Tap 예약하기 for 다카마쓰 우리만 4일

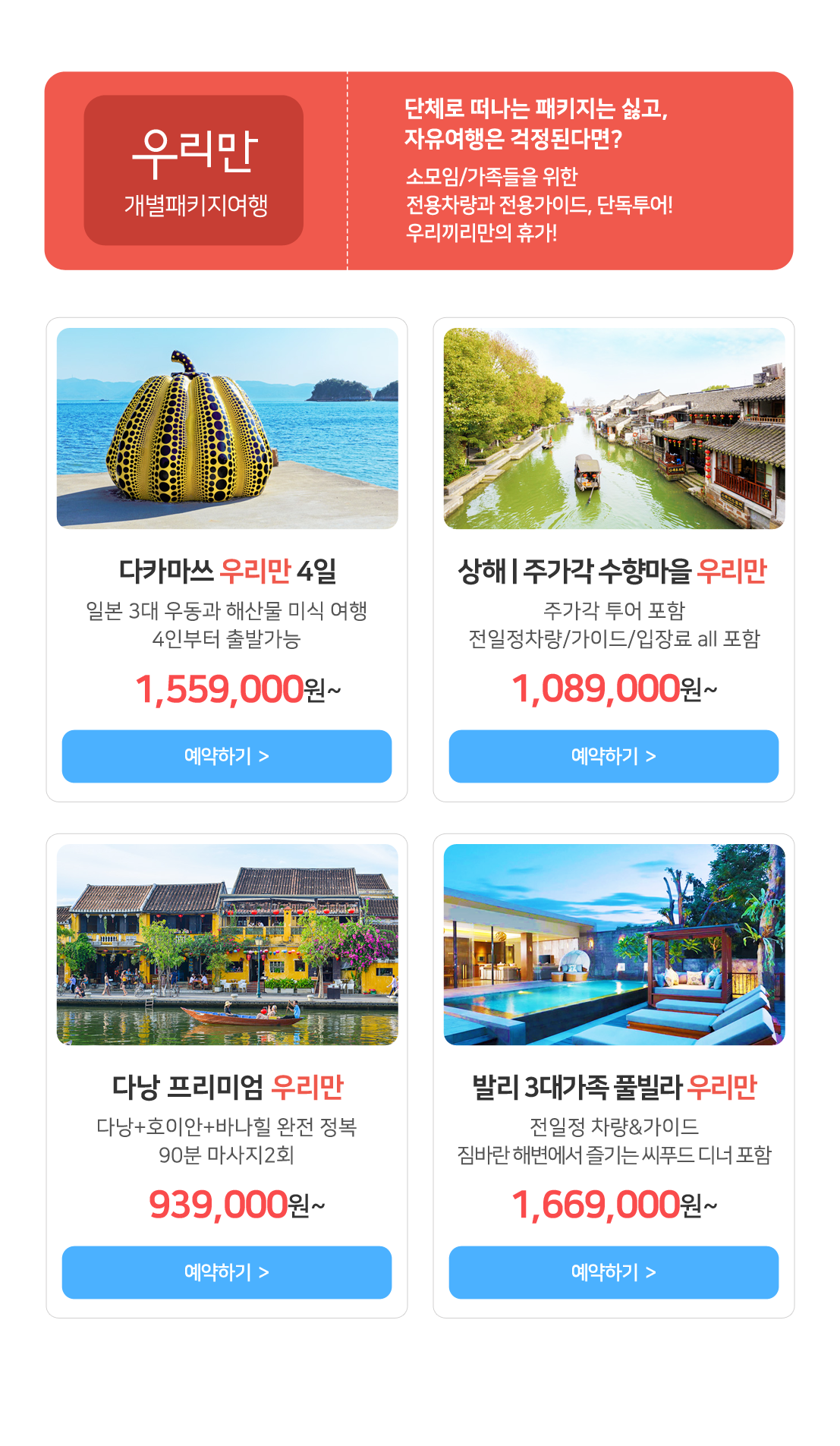coord(226,756)
